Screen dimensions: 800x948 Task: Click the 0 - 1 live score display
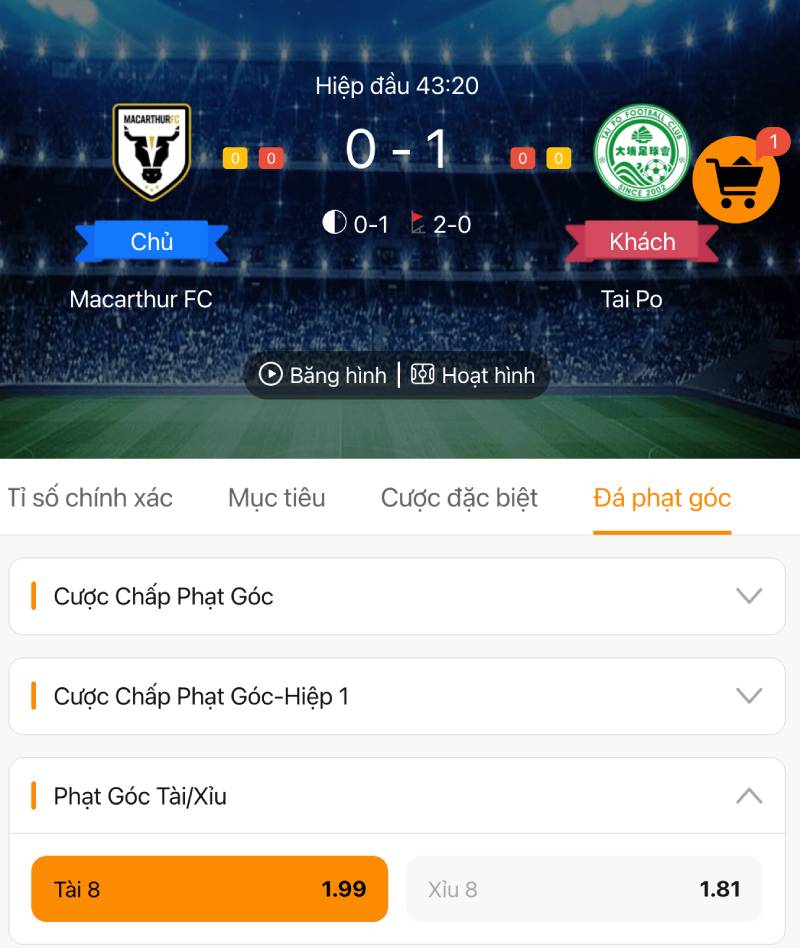[398, 148]
